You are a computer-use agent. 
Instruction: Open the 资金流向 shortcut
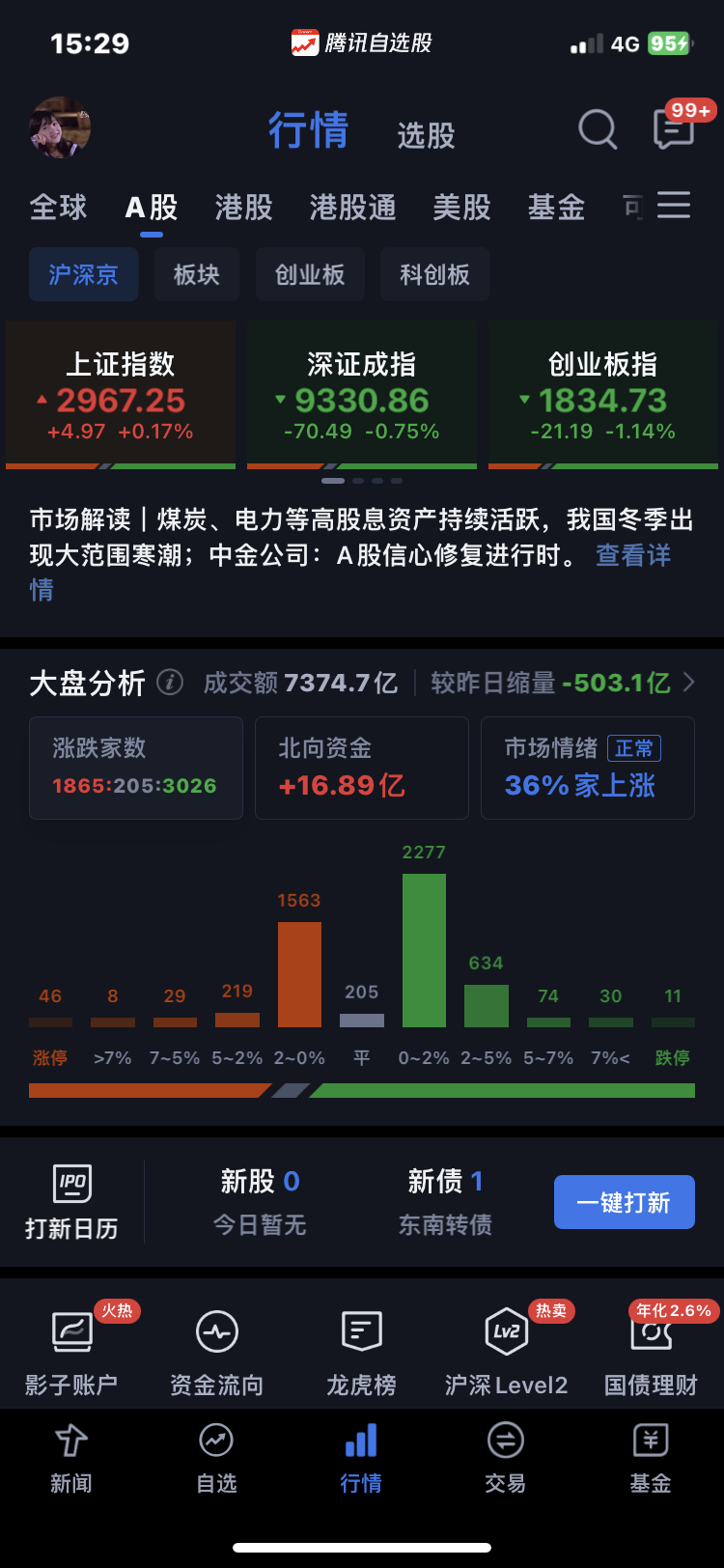(x=217, y=1354)
